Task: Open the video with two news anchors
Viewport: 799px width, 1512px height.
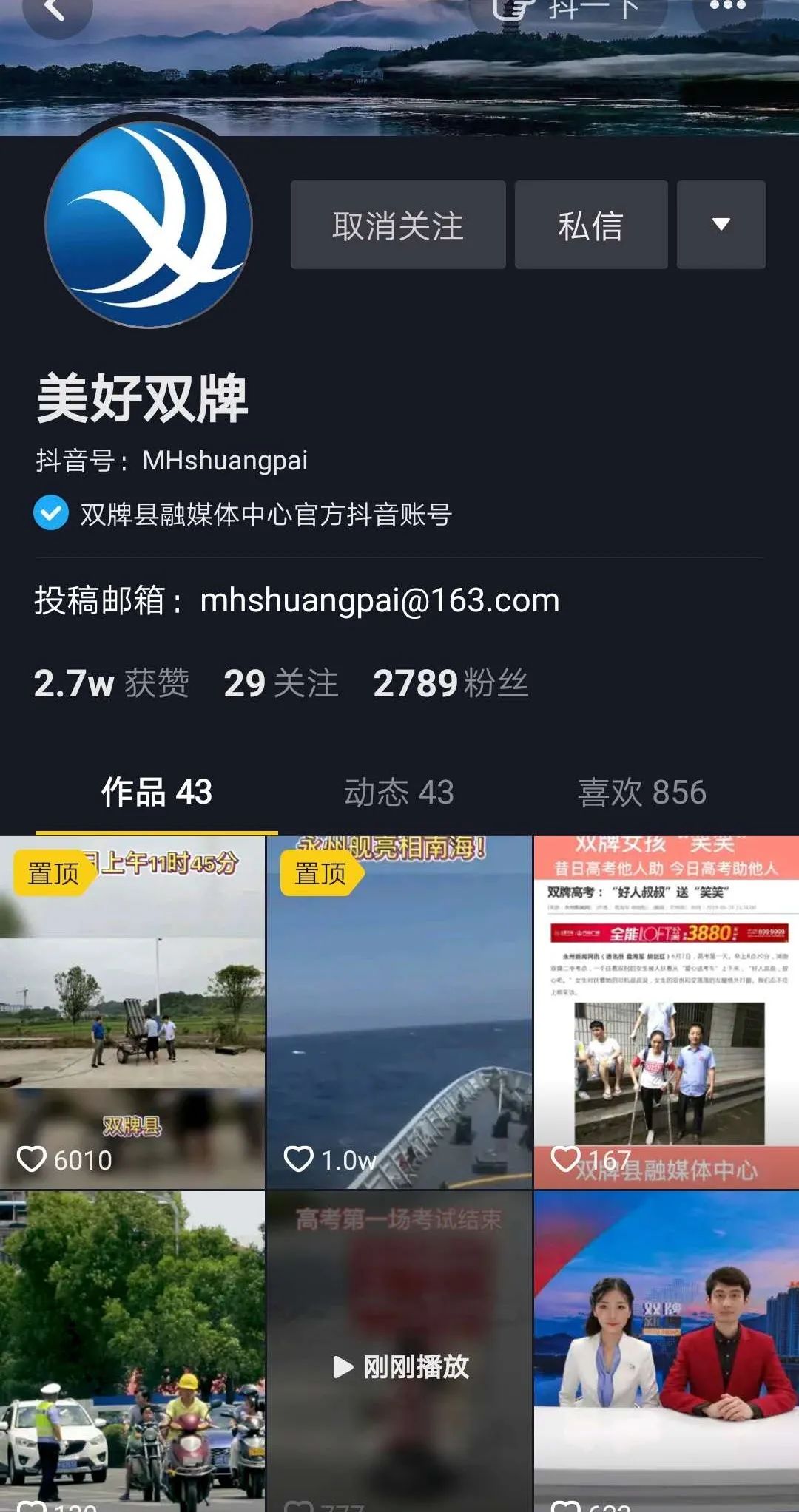Action: (666, 1353)
